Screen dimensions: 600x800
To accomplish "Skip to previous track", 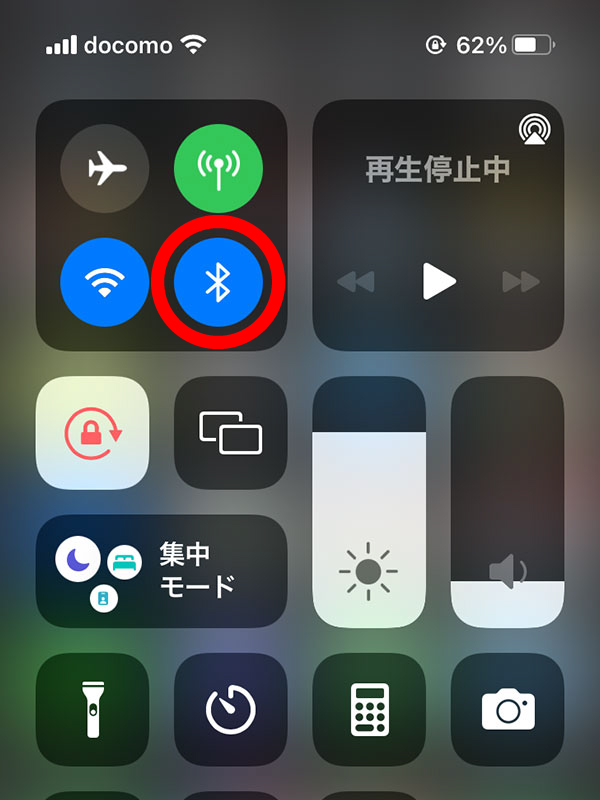I will pos(356,282).
